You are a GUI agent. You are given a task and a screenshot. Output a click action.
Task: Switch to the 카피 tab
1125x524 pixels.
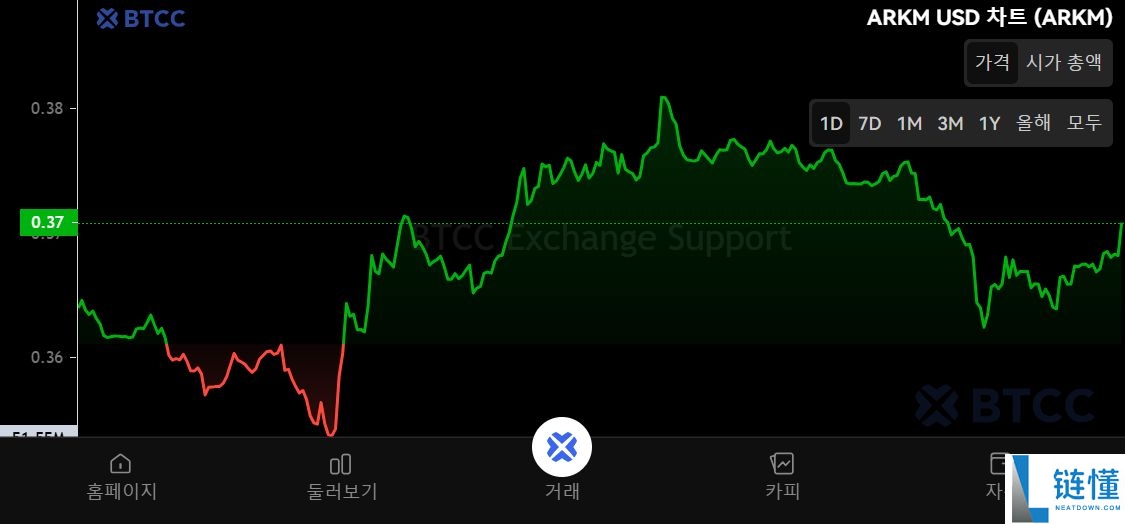[x=782, y=476]
